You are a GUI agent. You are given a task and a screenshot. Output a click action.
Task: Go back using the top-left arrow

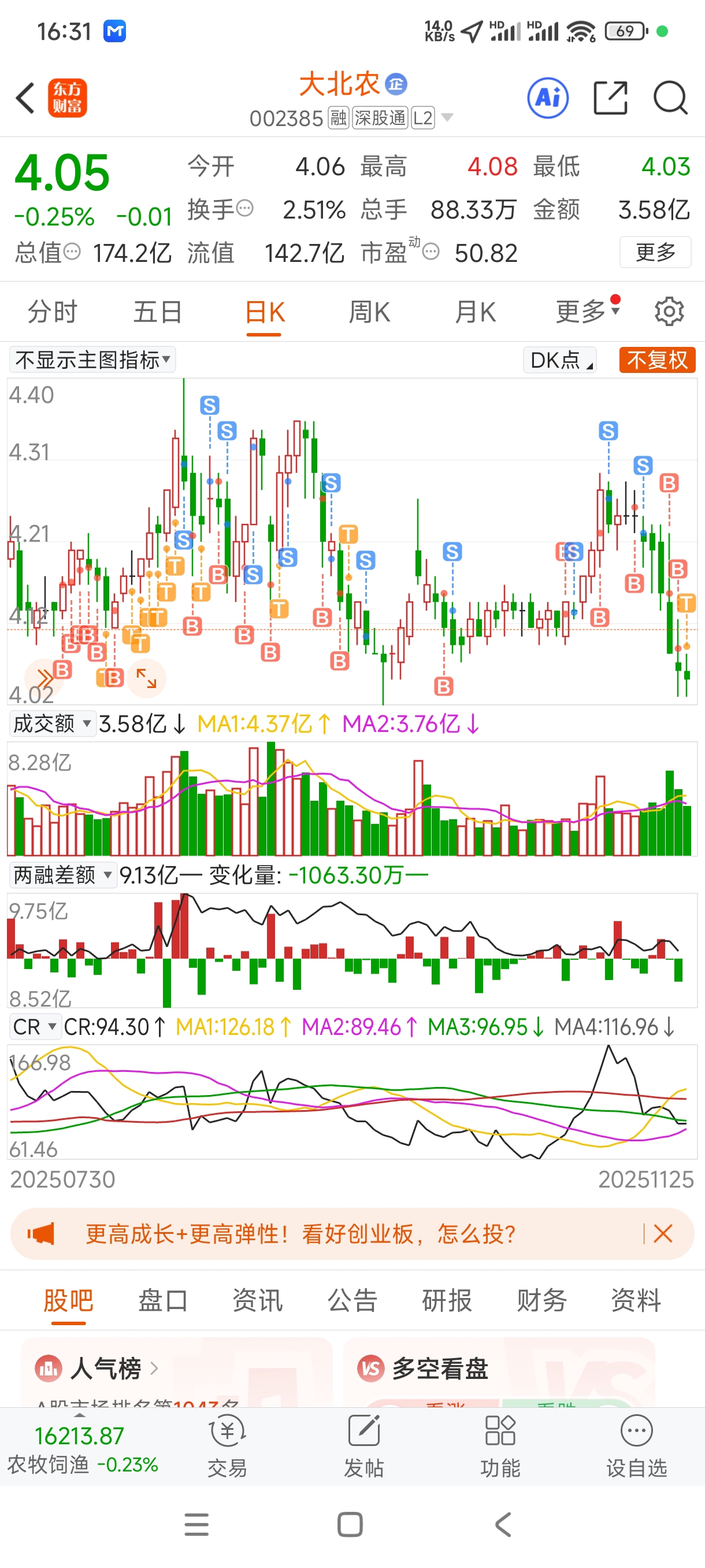coord(25,97)
